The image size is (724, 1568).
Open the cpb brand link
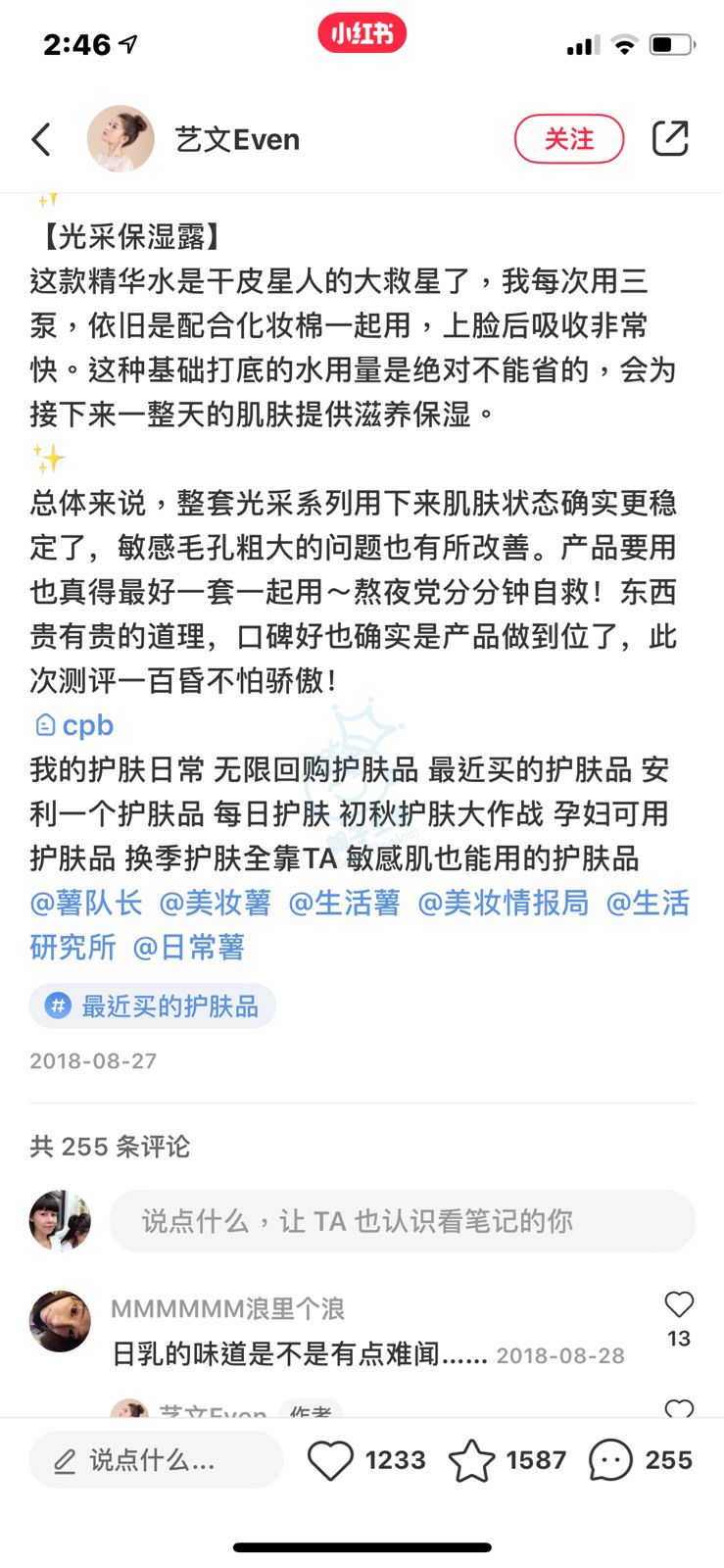[75, 725]
